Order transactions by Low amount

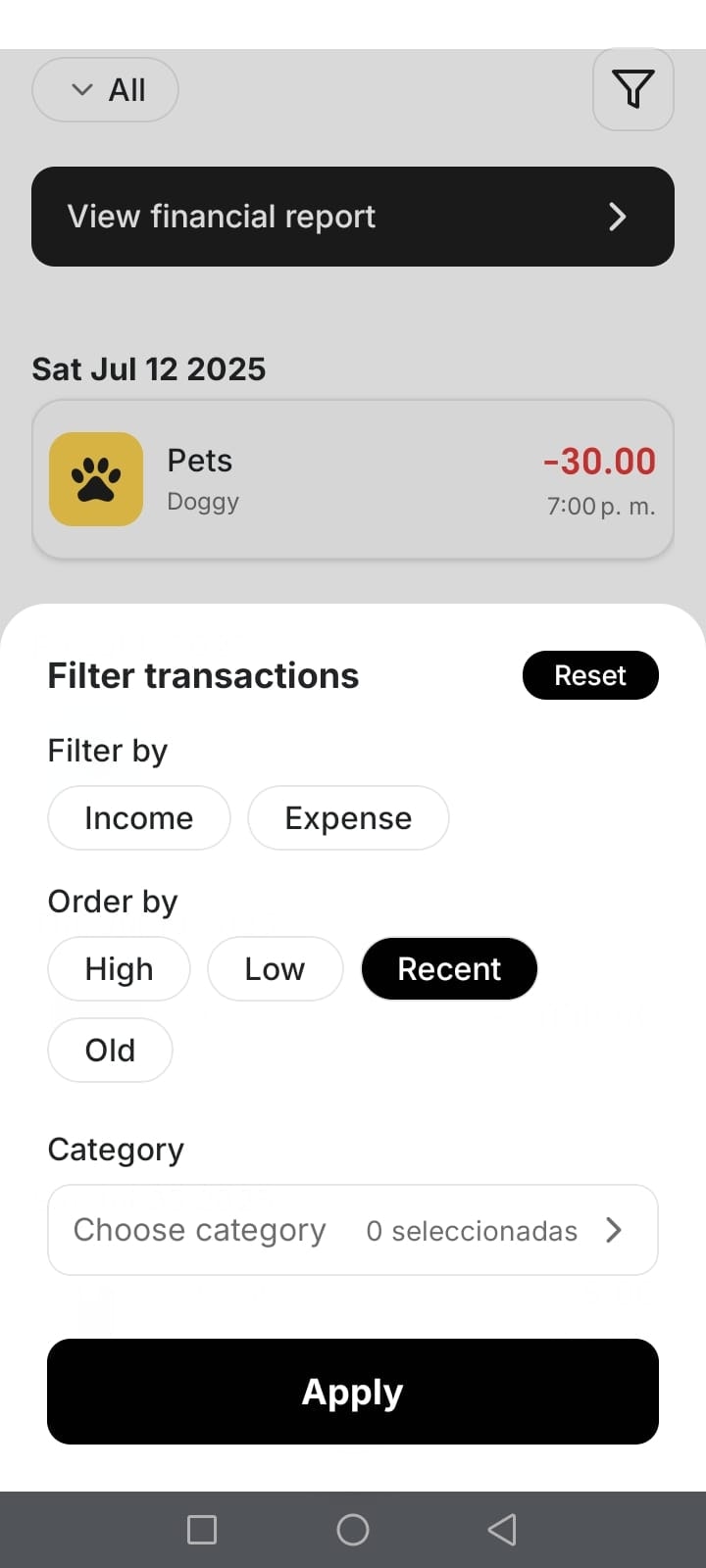[x=275, y=969]
